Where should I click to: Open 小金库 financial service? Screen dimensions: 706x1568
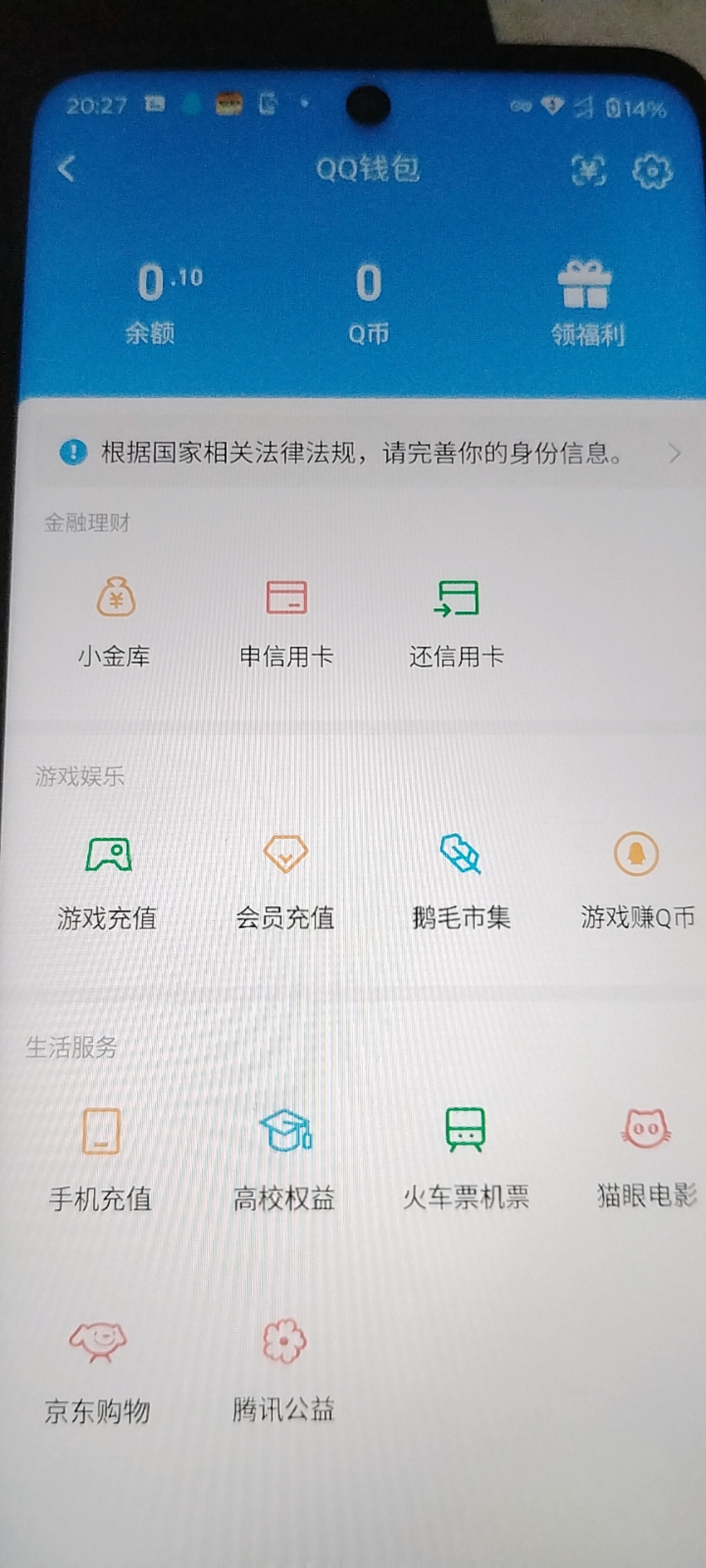coord(116,621)
